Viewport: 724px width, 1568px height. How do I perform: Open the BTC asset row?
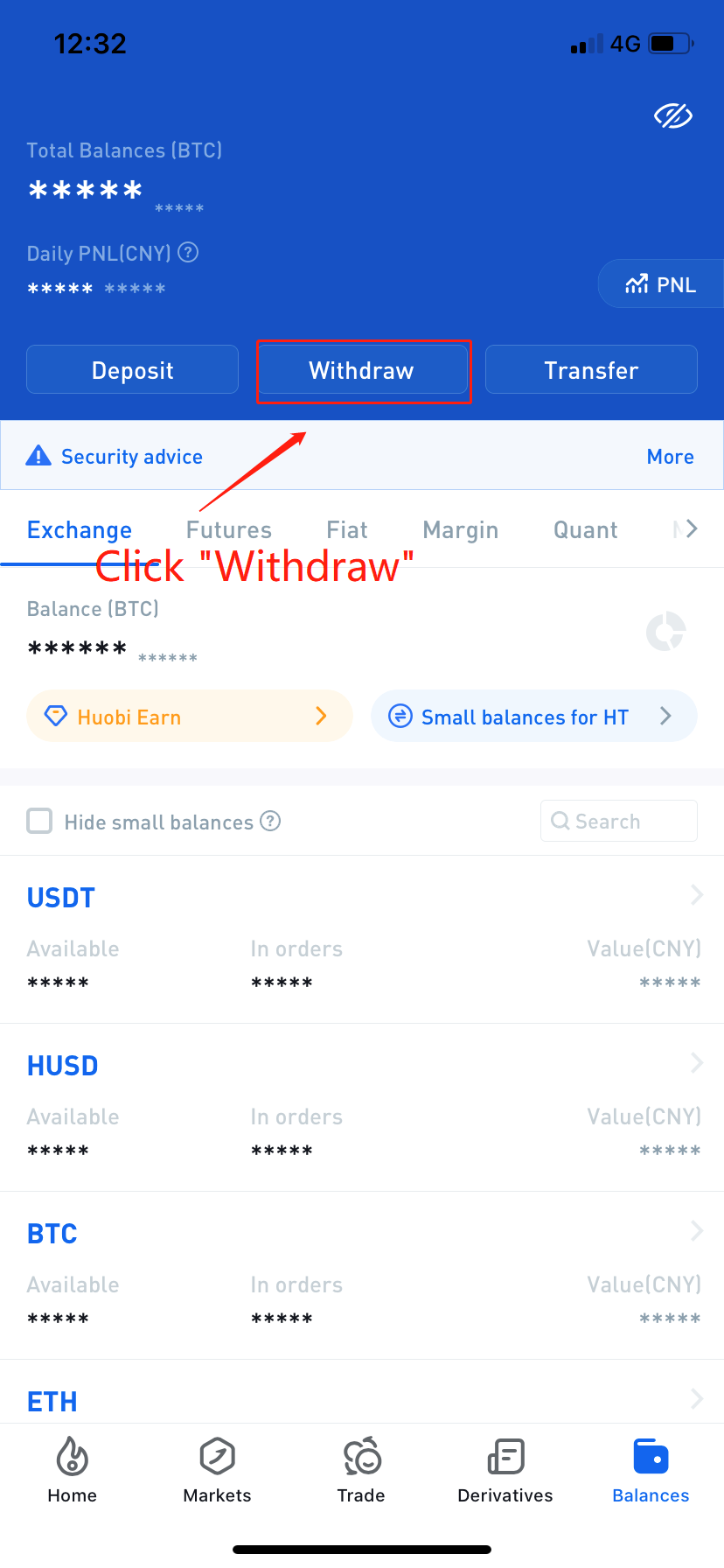(x=362, y=1274)
